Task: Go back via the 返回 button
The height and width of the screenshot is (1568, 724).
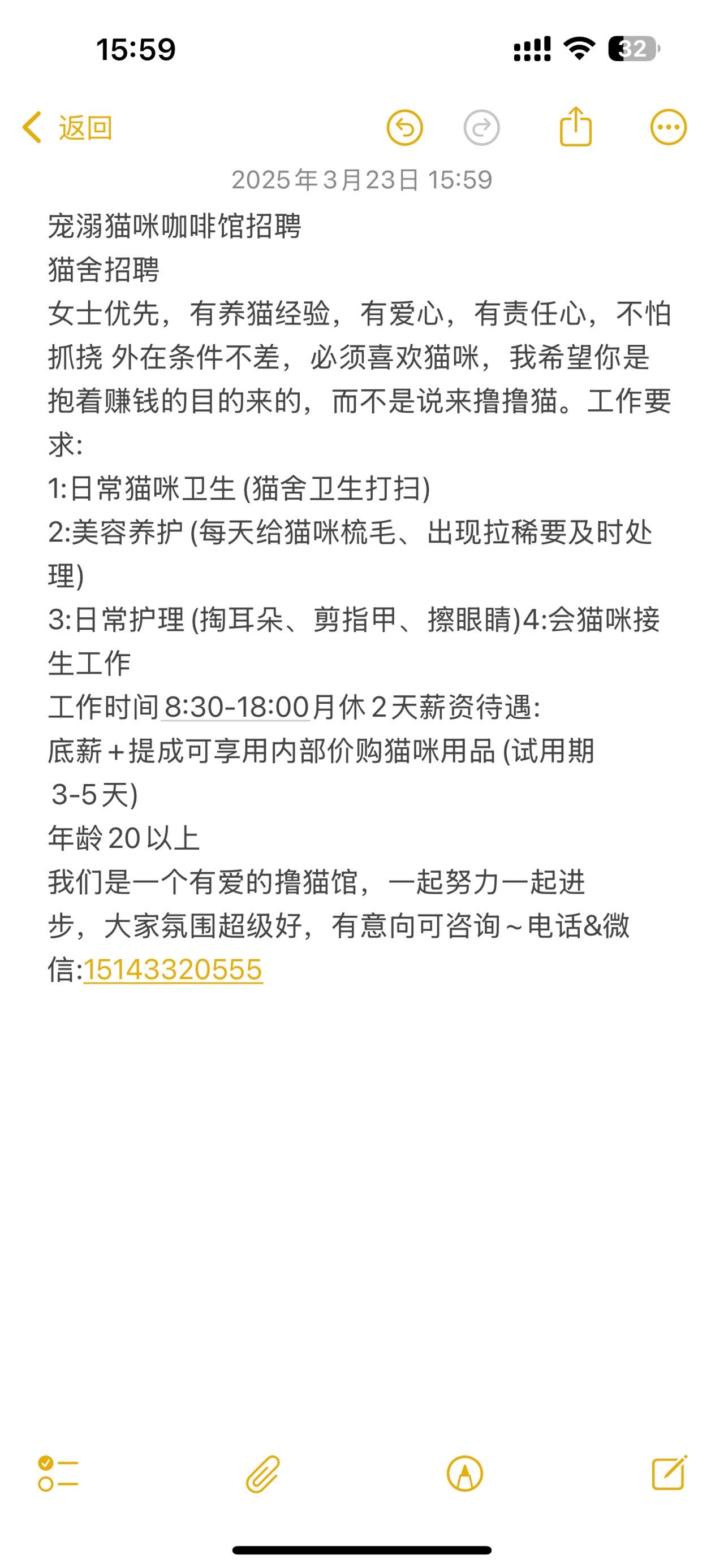Action: pos(67,128)
